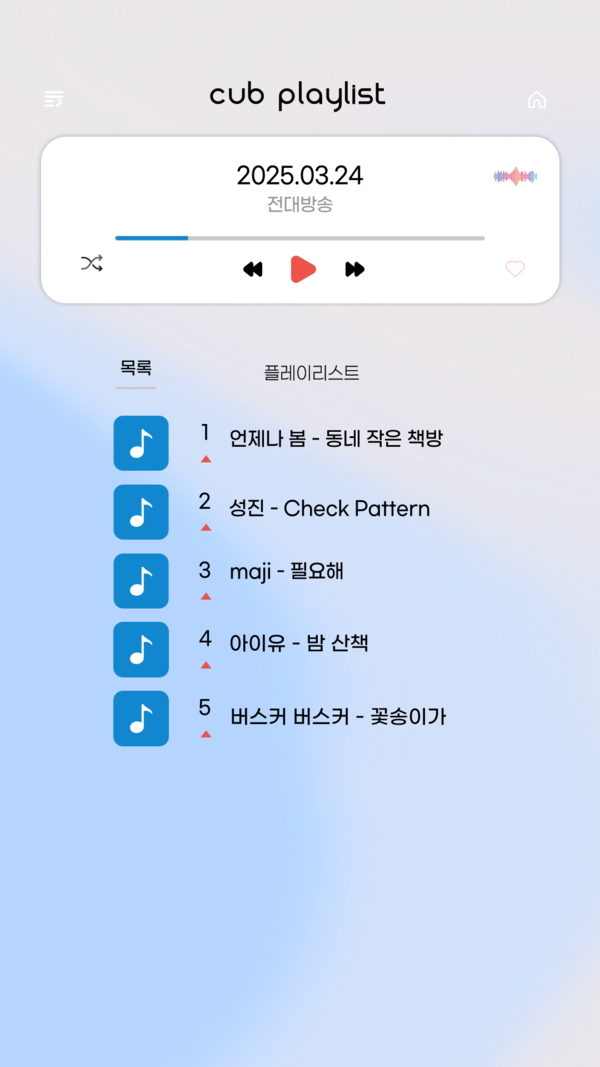This screenshot has width=600, height=1067.
Task: Like the current broadcast with the heart
Action: pyautogui.click(x=515, y=269)
